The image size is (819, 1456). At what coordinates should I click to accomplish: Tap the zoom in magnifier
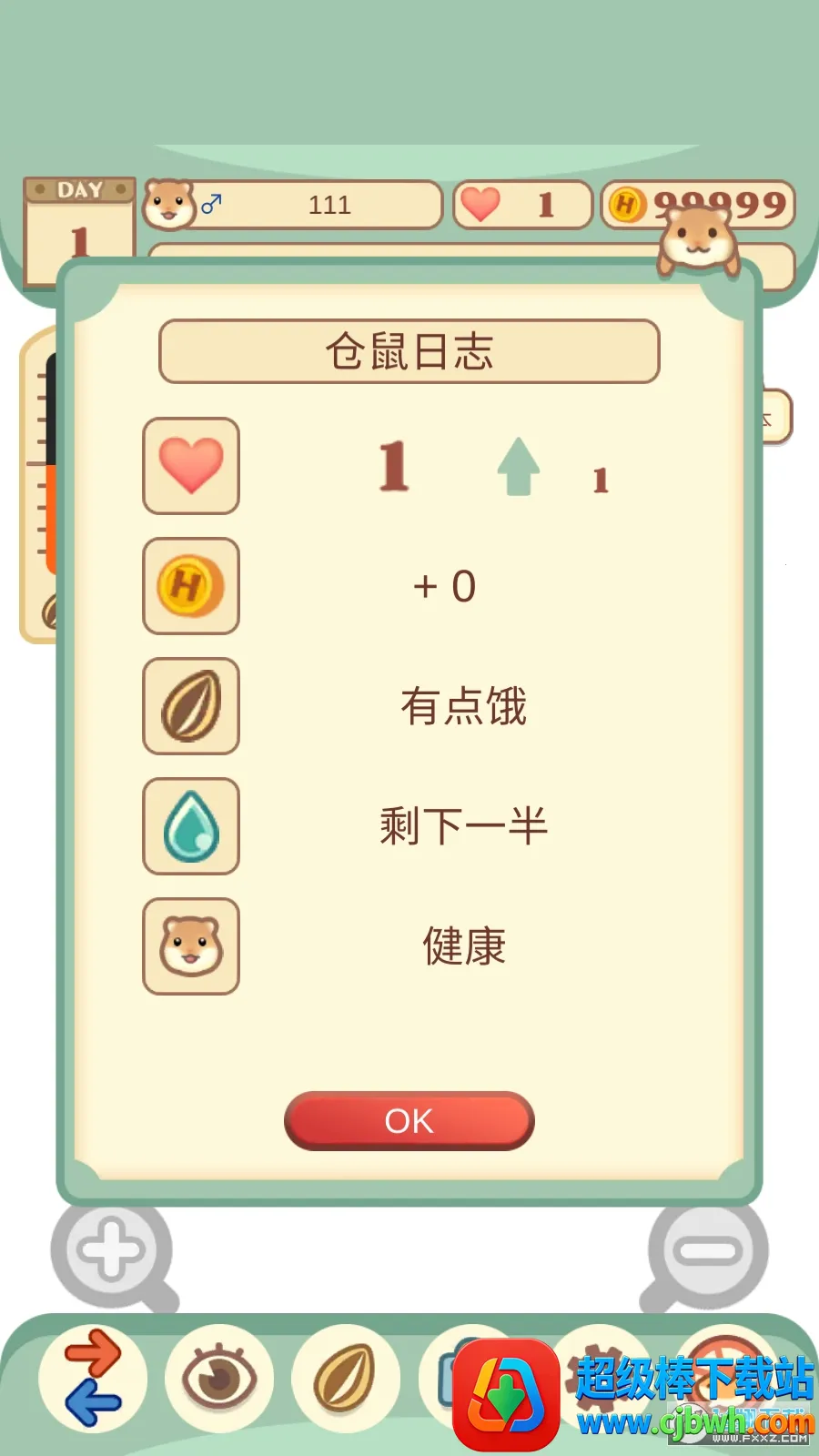point(111,1250)
